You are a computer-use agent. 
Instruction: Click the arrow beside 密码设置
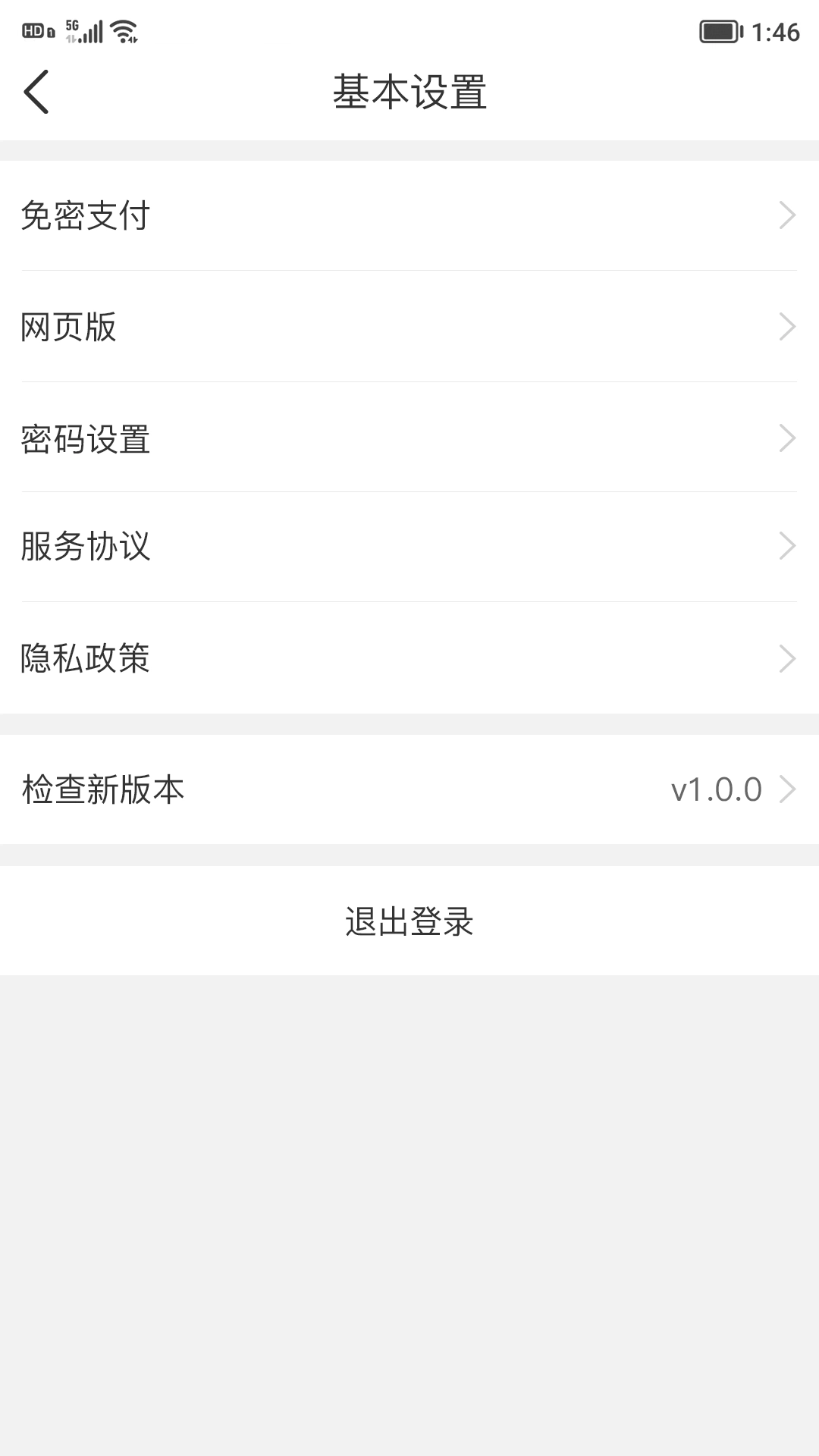click(x=789, y=439)
